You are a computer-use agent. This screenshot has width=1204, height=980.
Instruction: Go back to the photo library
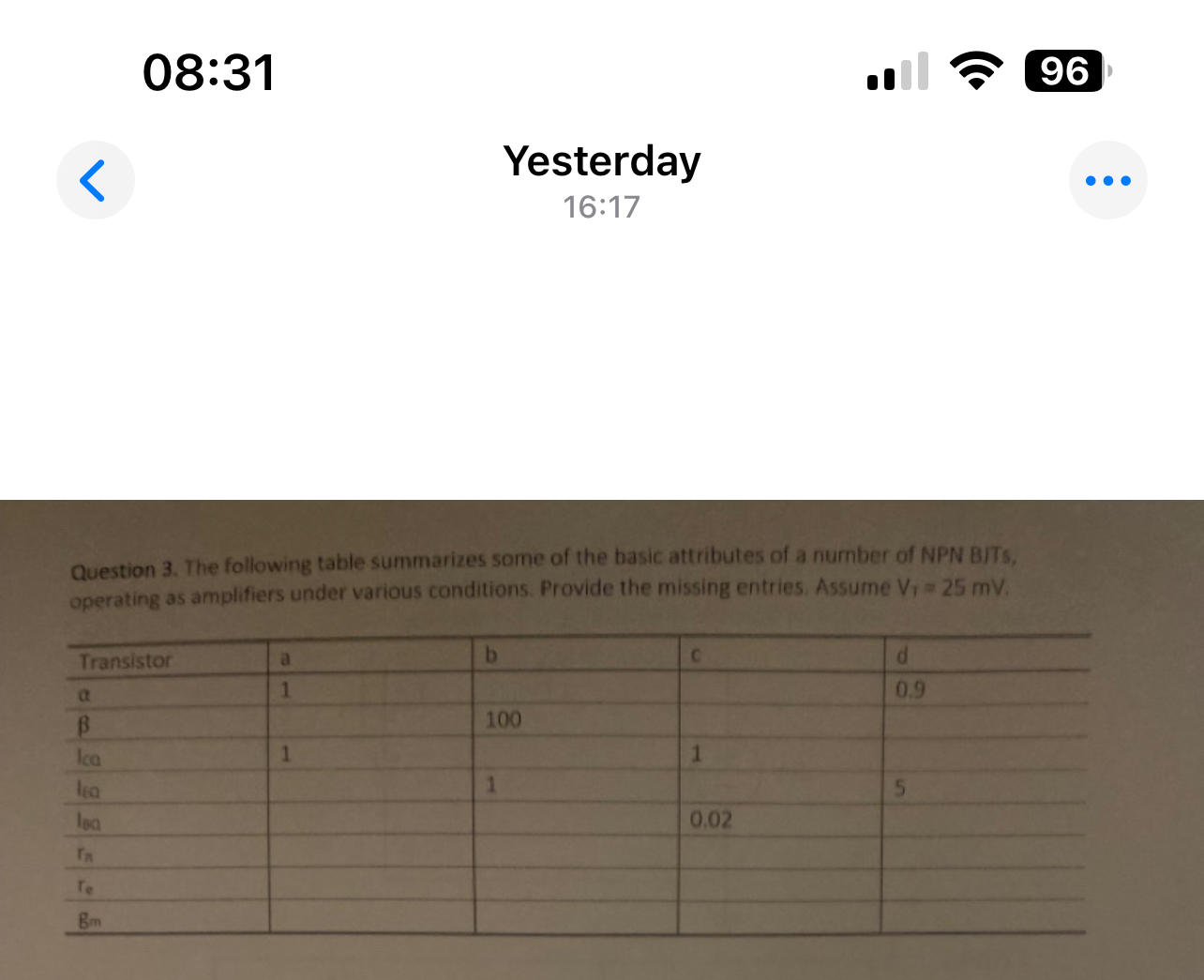tap(95, 180)
